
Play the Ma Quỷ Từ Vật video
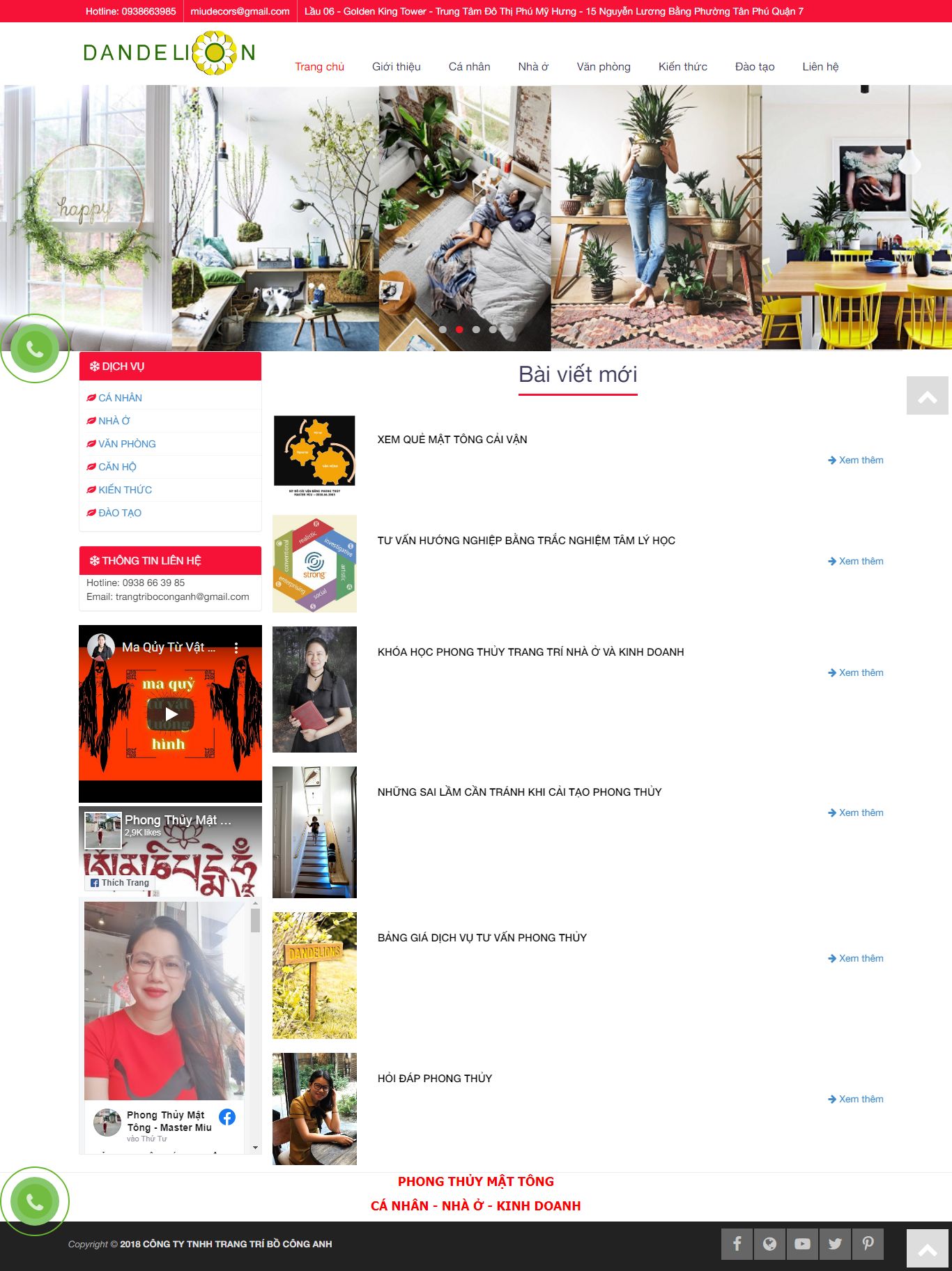pos(171,714)
